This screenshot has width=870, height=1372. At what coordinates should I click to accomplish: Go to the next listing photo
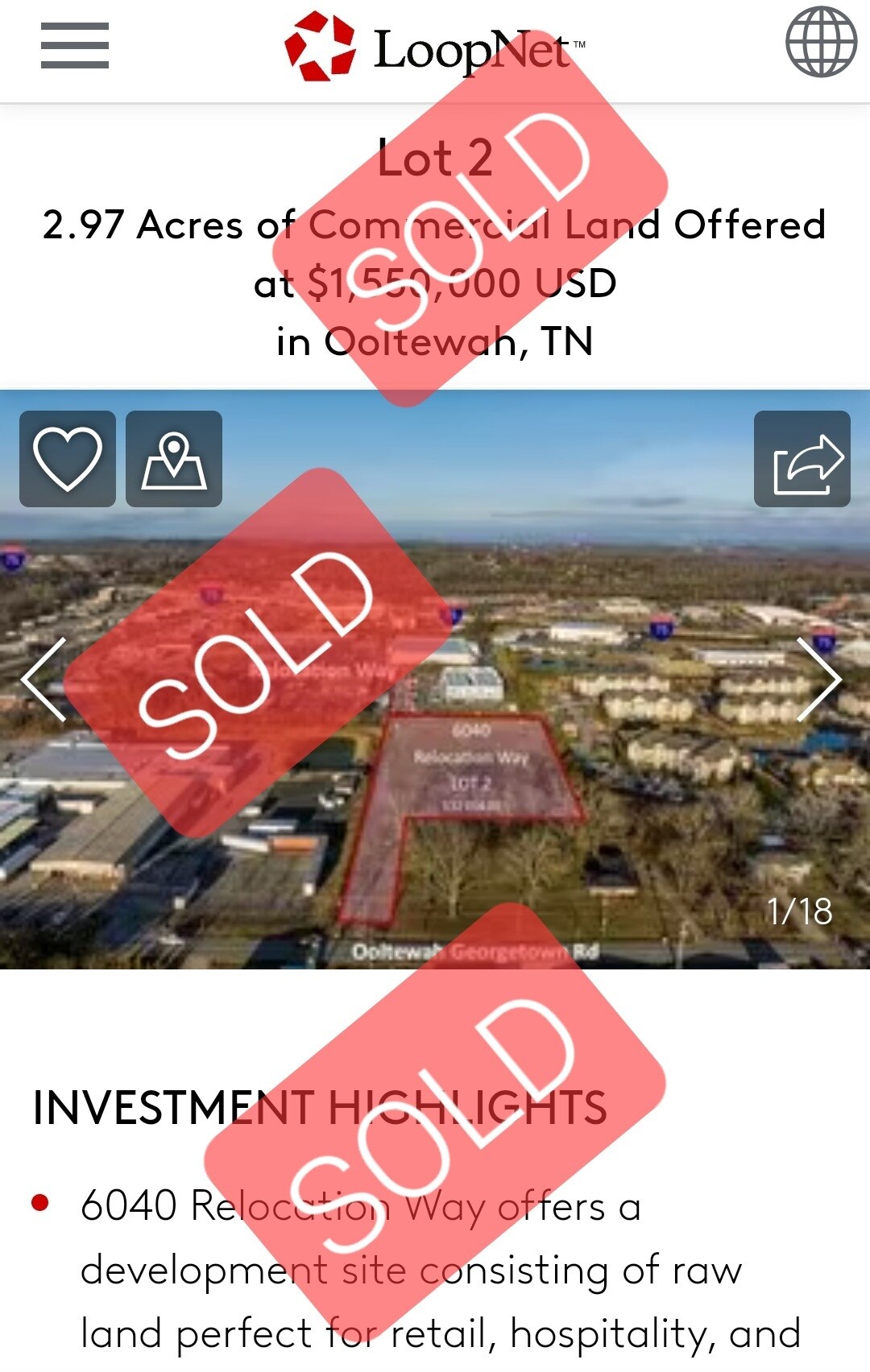[818, 680]
